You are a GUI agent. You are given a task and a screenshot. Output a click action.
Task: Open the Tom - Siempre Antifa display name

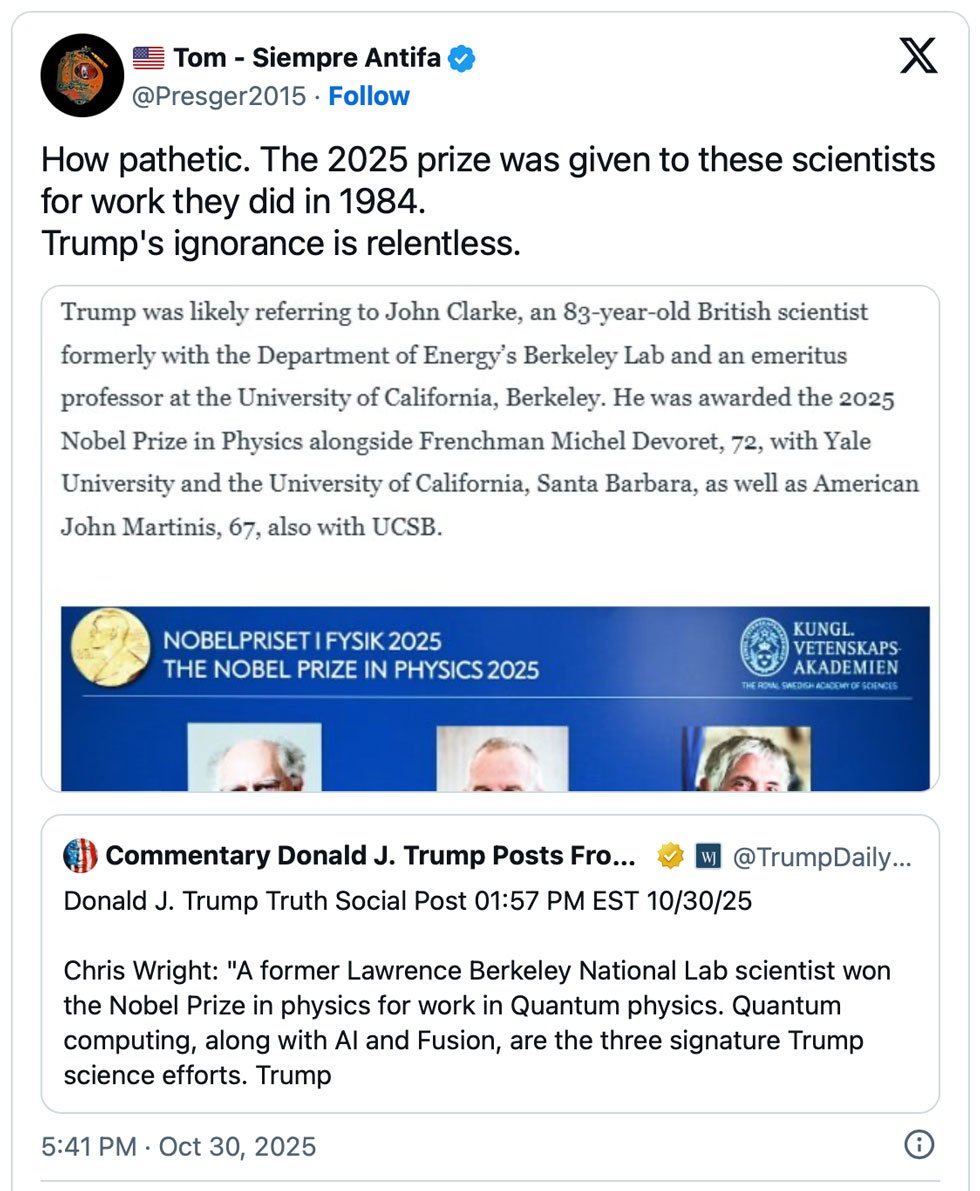click(x=306, y=58)
